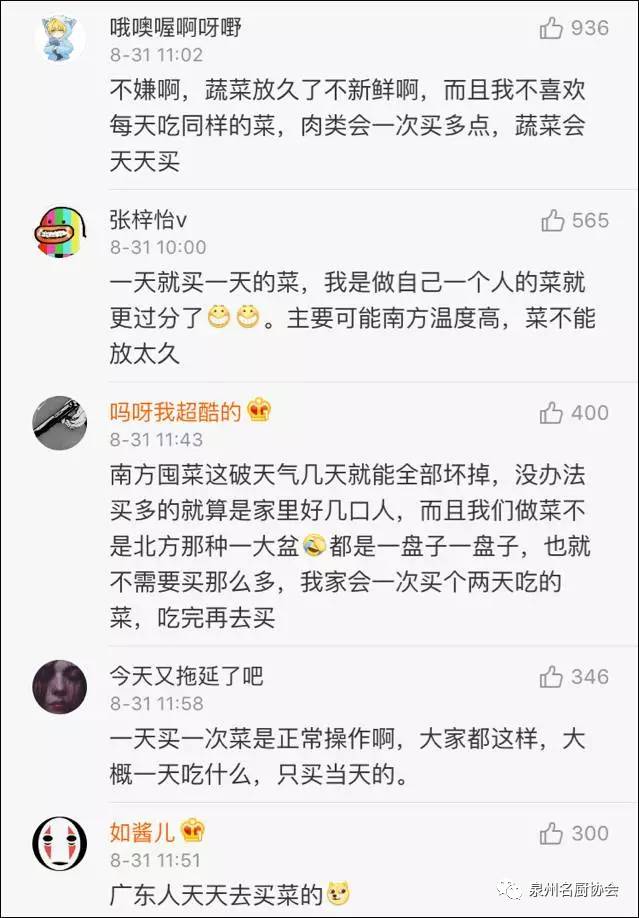Open 哦噢喔啊呀嘢's profile avatar
Screen dimensions: 639x918
(59, 40)
